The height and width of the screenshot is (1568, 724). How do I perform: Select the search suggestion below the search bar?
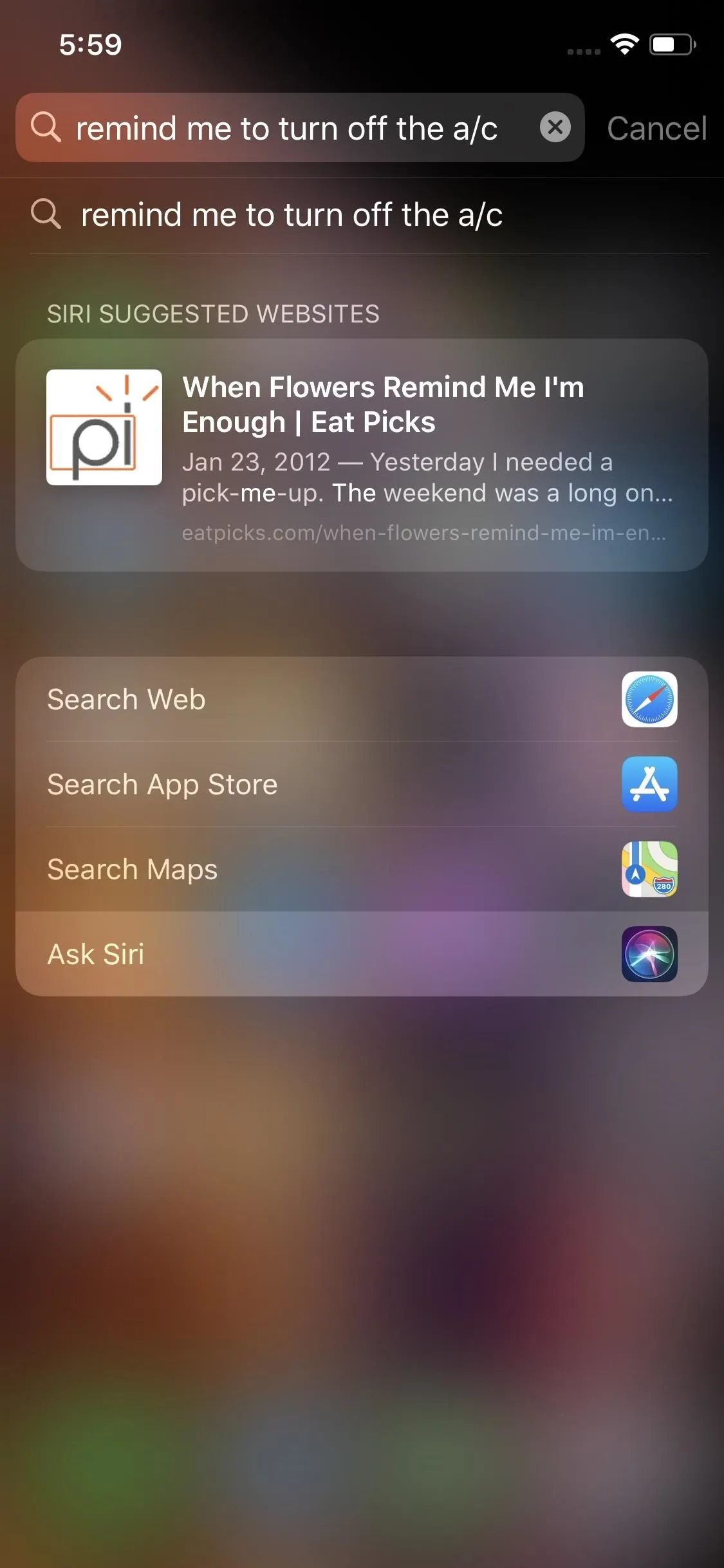(x=362, y=215)
